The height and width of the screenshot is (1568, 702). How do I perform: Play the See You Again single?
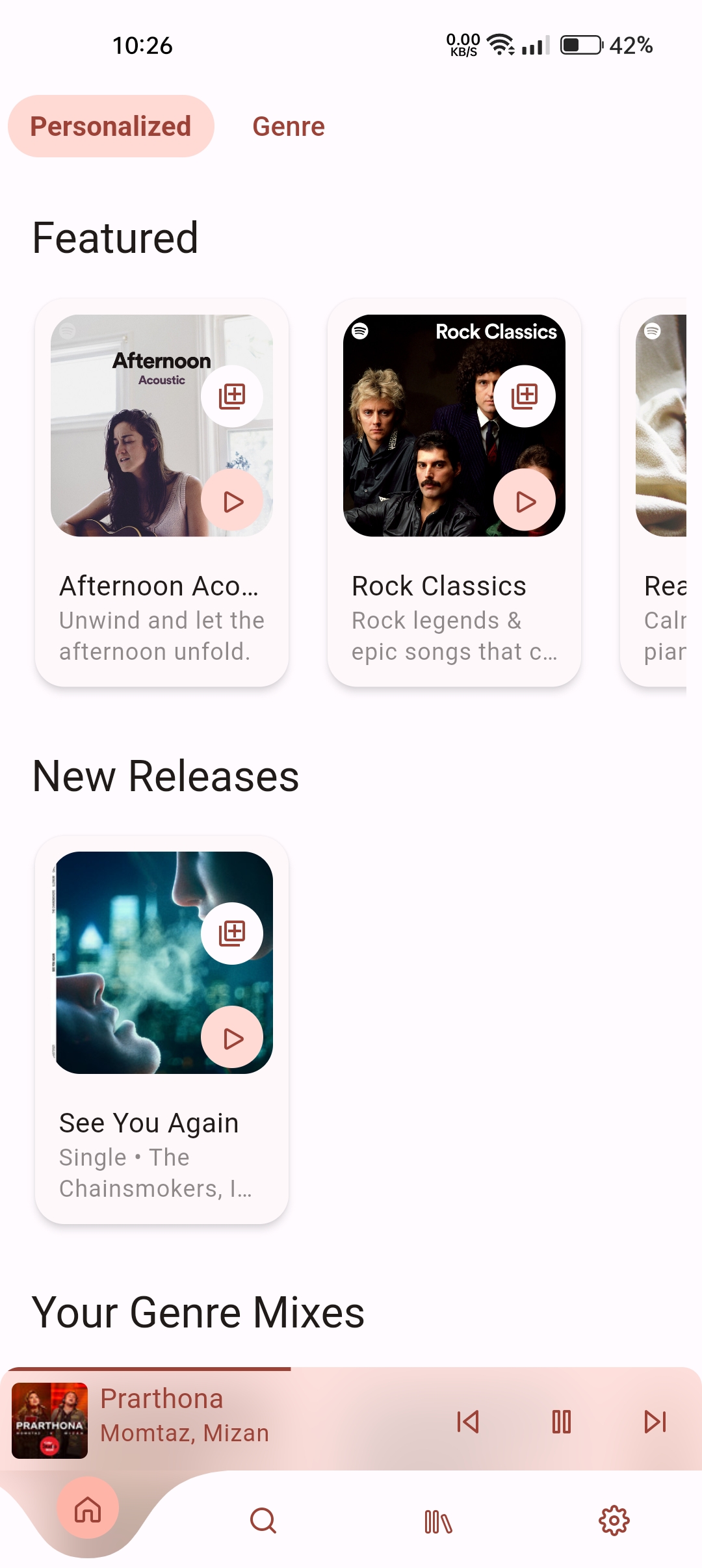tap(232, 1038)
